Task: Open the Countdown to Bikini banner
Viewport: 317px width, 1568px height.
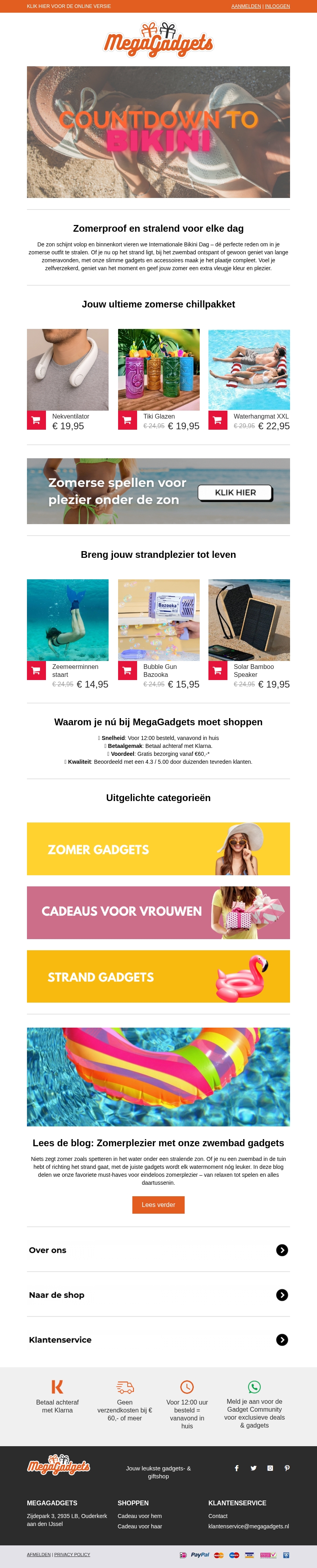Action: coord(158,131)
